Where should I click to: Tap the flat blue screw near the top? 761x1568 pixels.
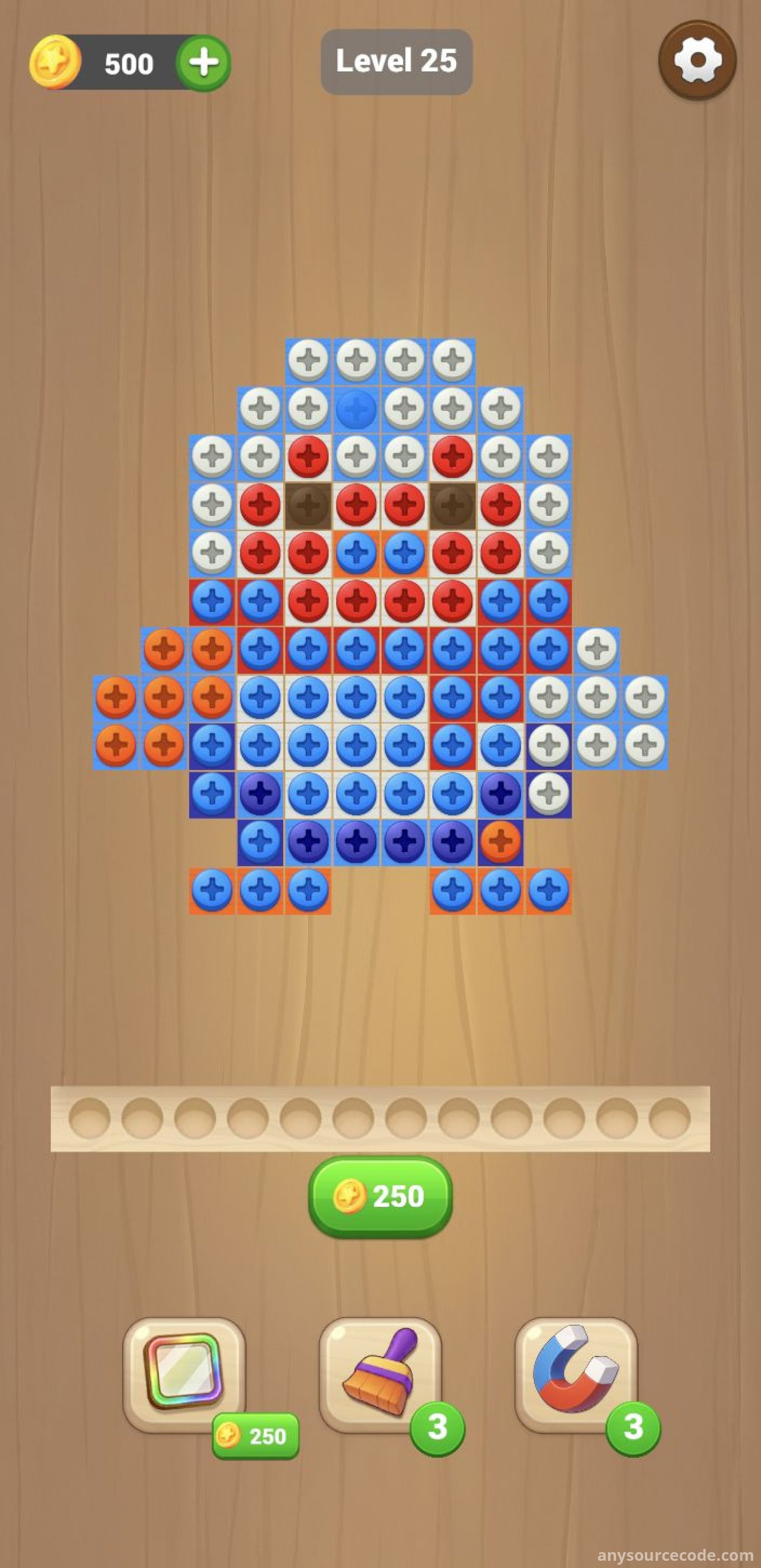[x=356, y=408]
